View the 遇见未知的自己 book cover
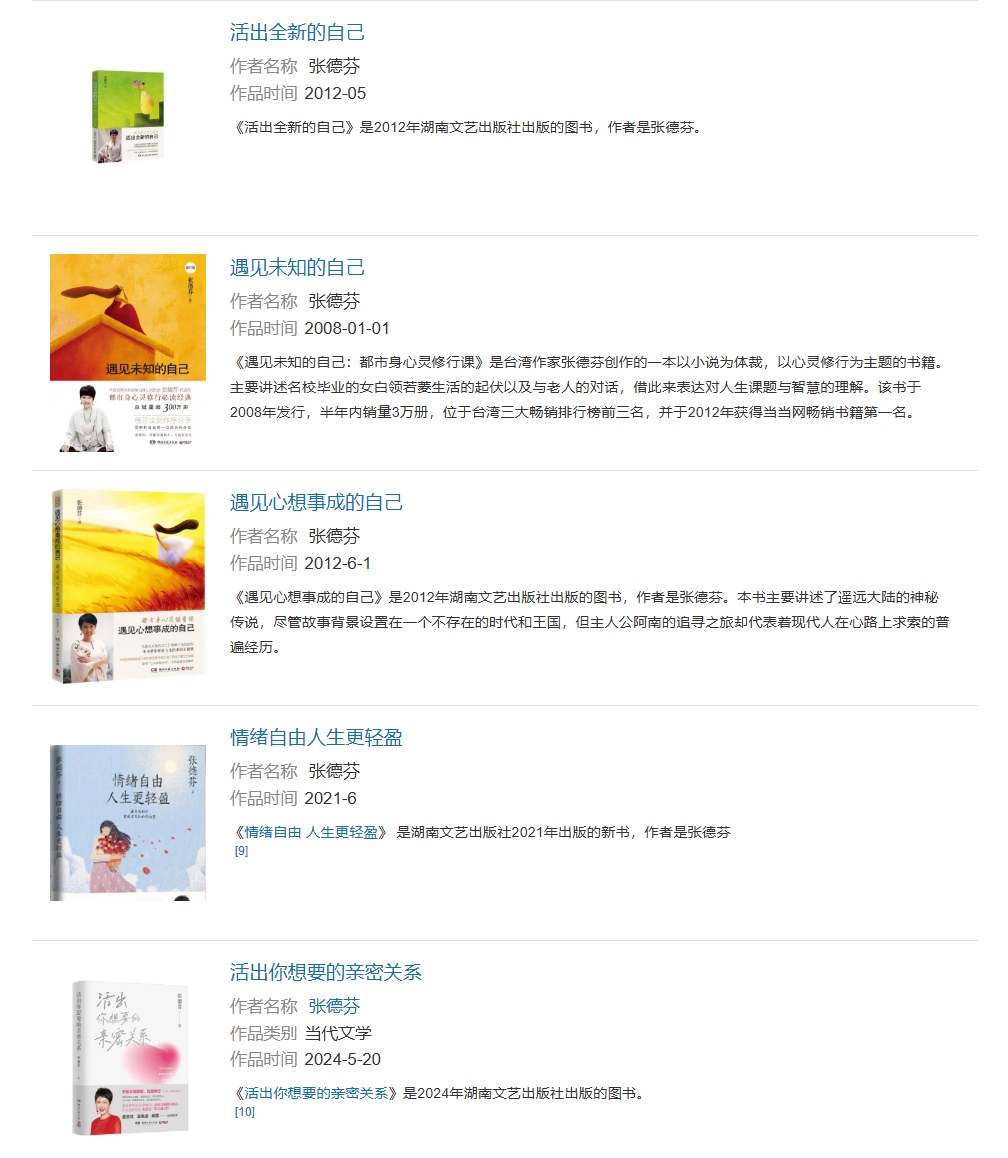The width and height of the screenshot is (1008, 1158). pyautogui.click(x=128, y=352)
